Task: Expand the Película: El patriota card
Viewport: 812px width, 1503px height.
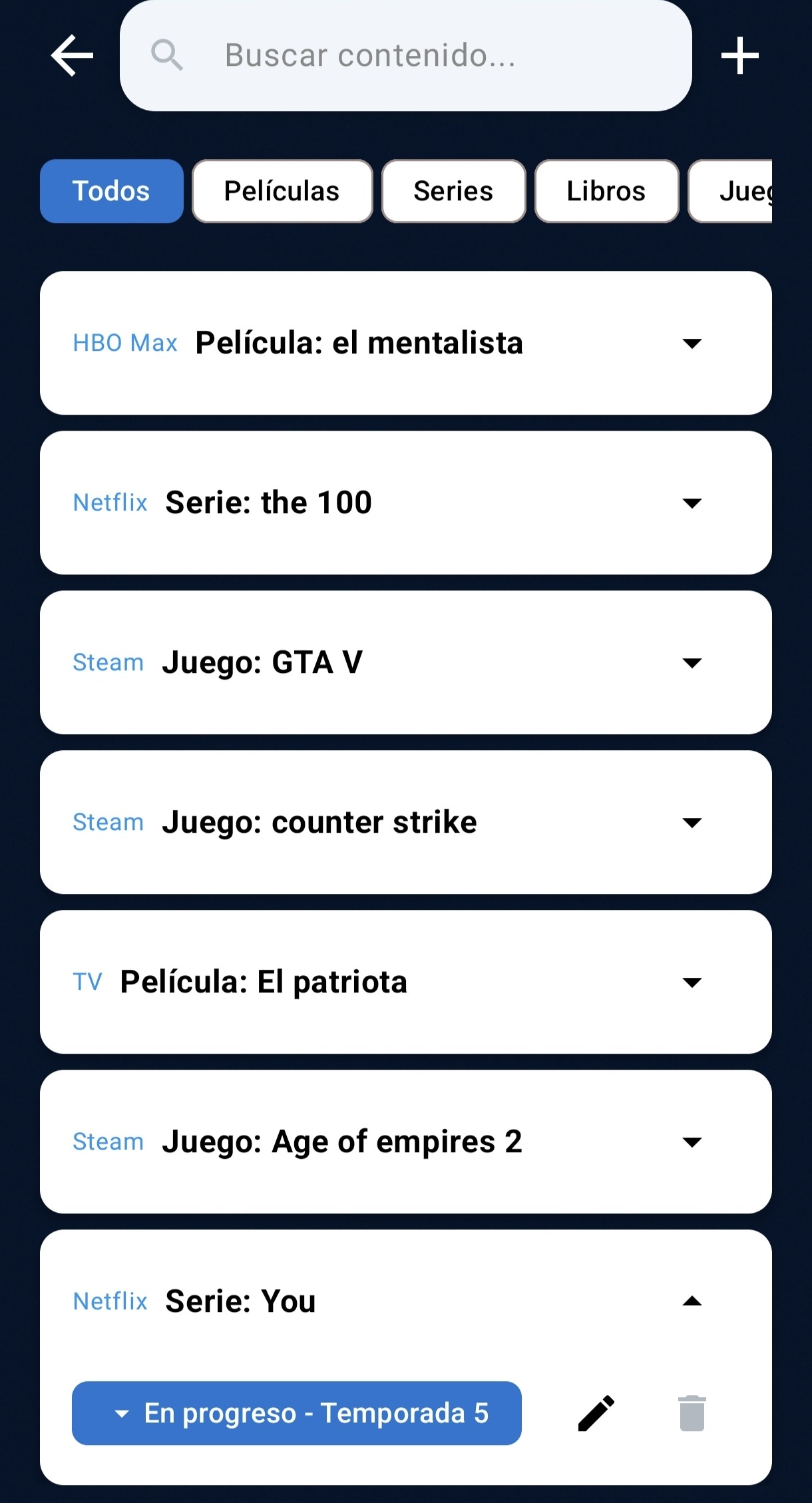Action: click(x=691, y=982)
